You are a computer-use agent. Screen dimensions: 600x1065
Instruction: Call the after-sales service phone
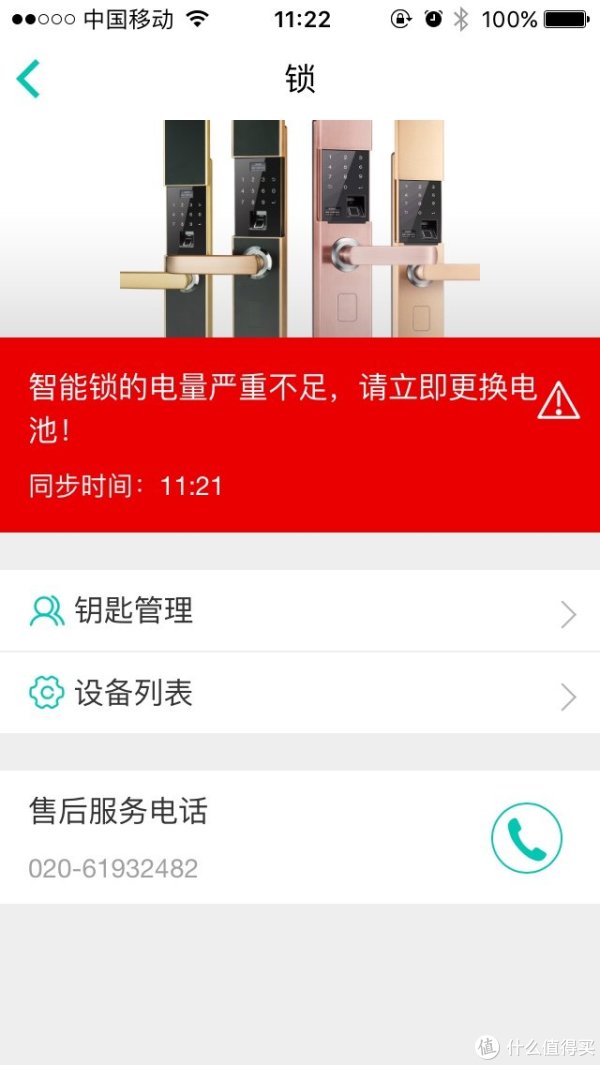click(x=526, y=838)
